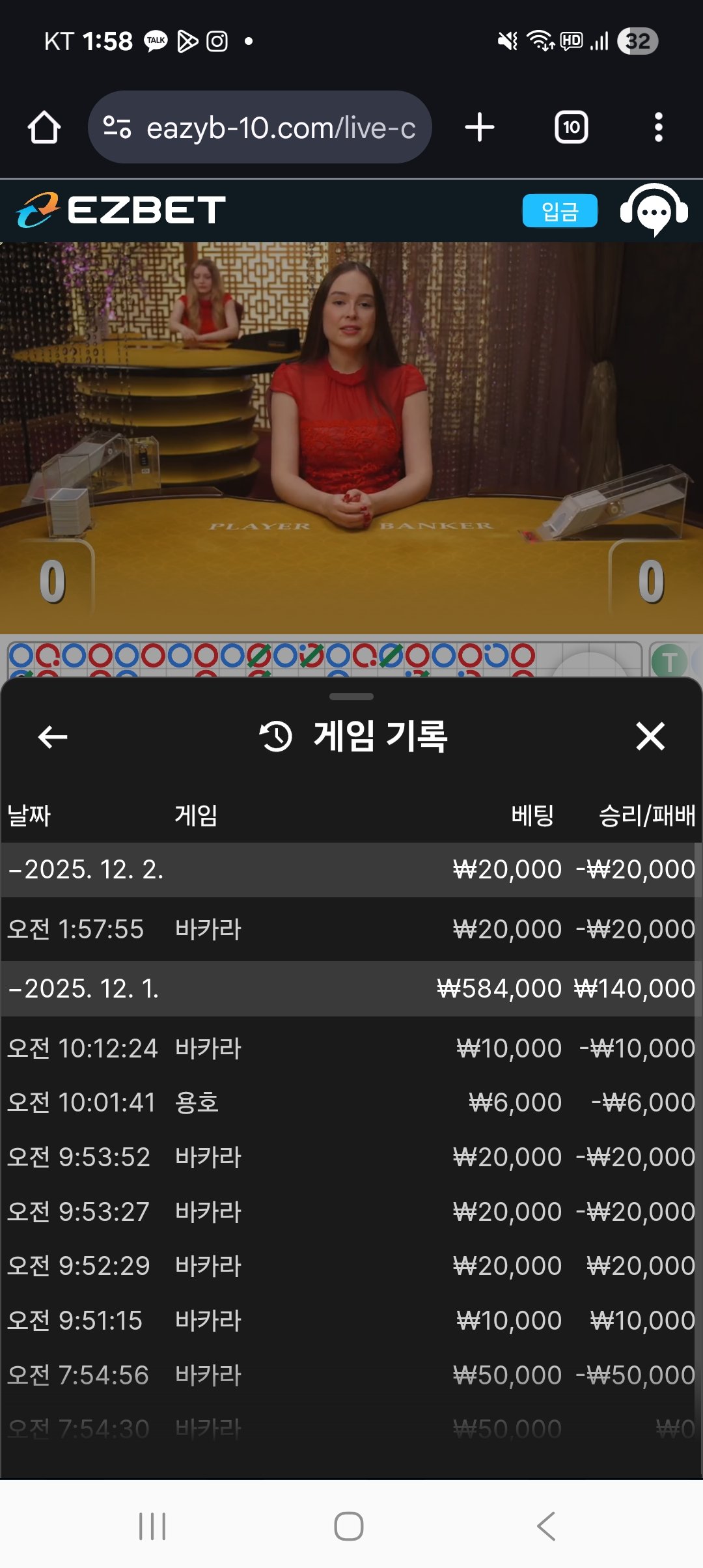Close the 게임 기록 panel

[x=650, y=736]
